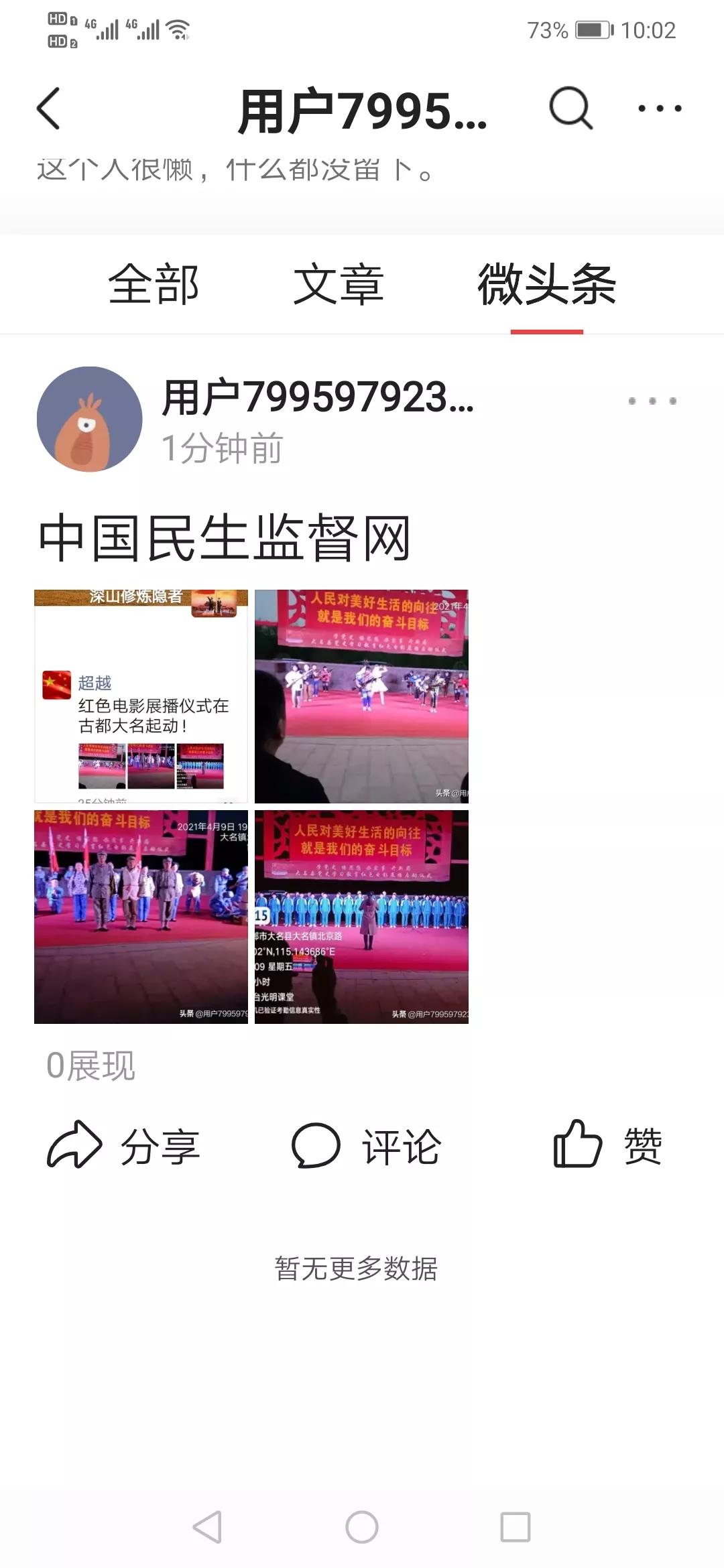The height and width of the screenshot is (1568, 724).
Task: Go back using the header arrow
Action: (48, 109)
